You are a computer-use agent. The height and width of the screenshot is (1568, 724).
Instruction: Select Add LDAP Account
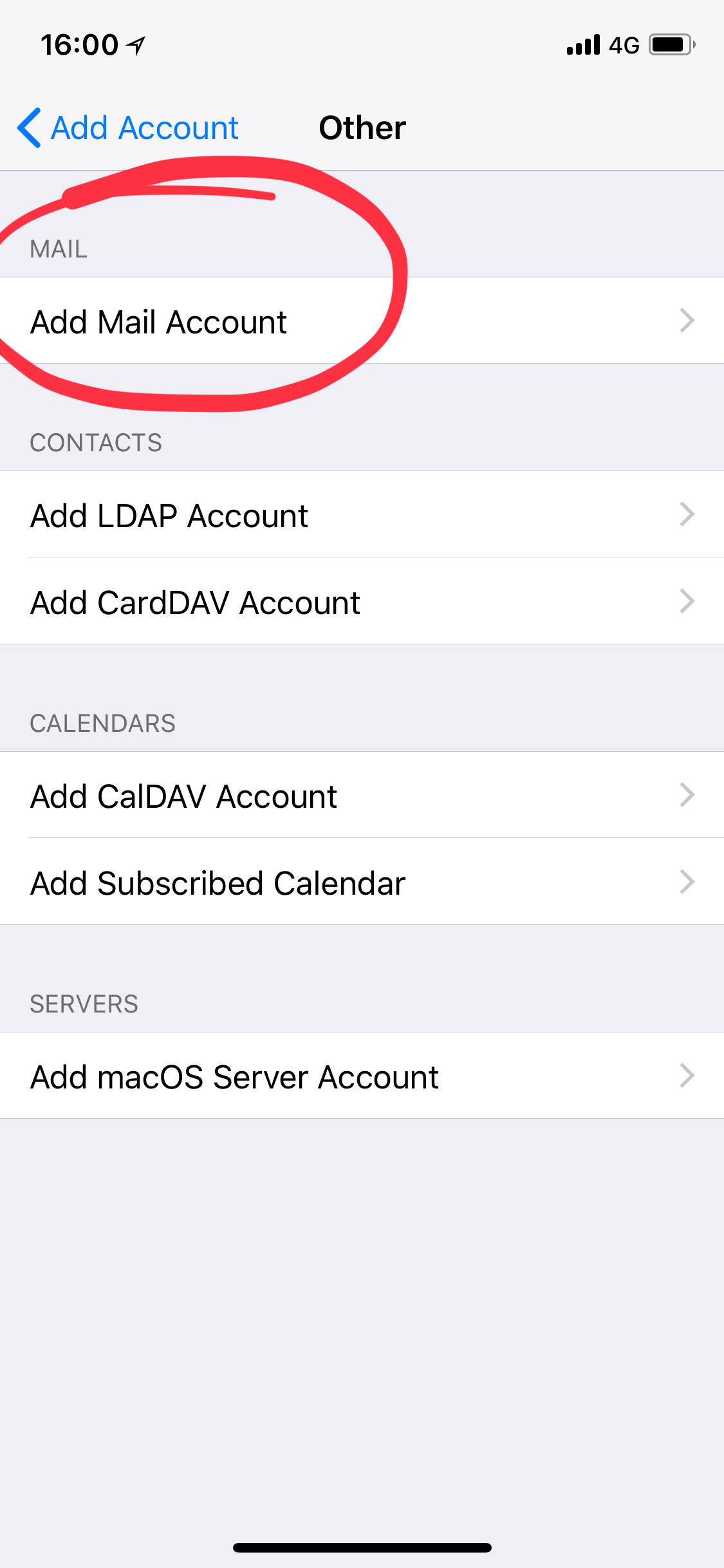[x=362, y=514]
